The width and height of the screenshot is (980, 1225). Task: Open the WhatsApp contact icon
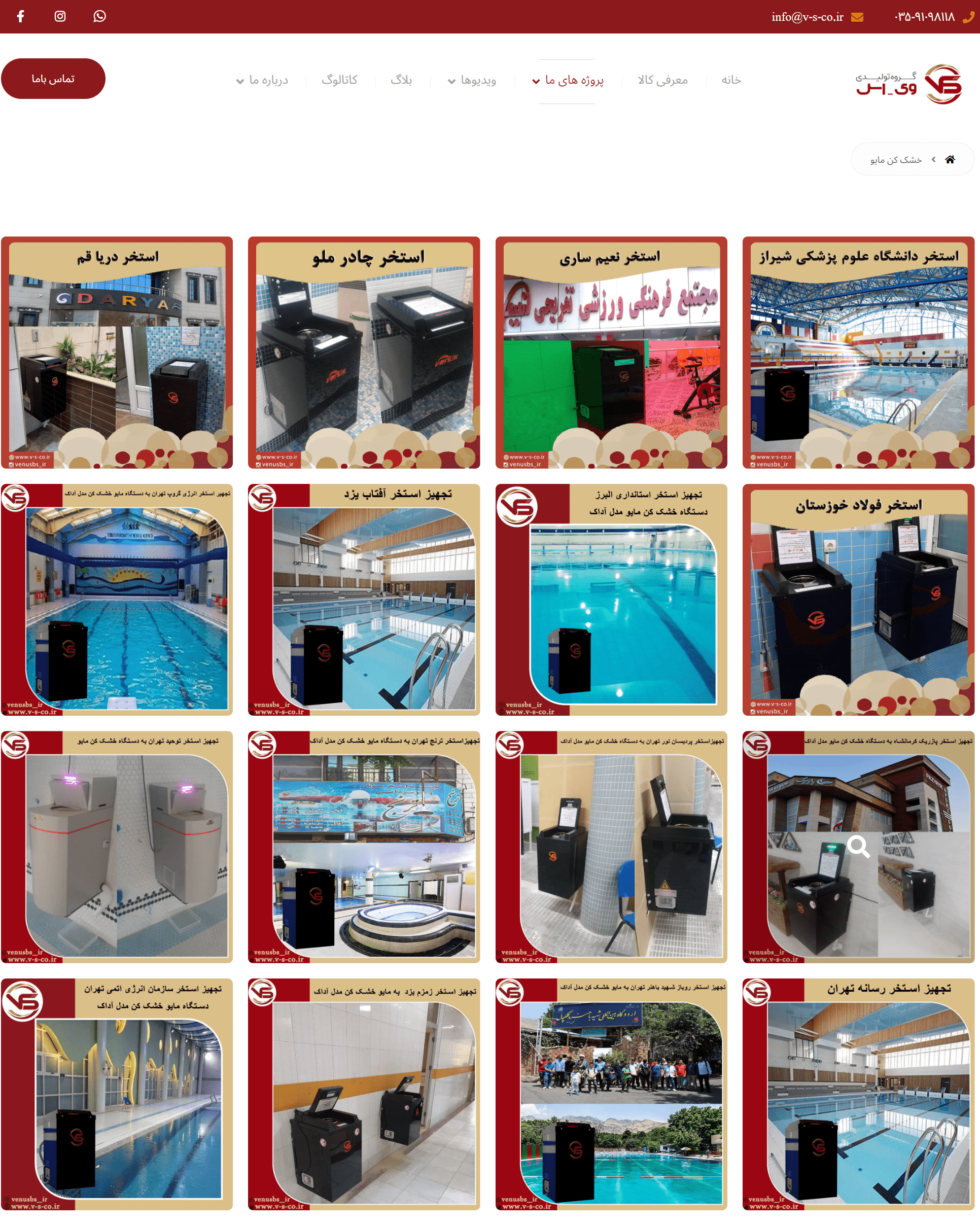point(99,16)
